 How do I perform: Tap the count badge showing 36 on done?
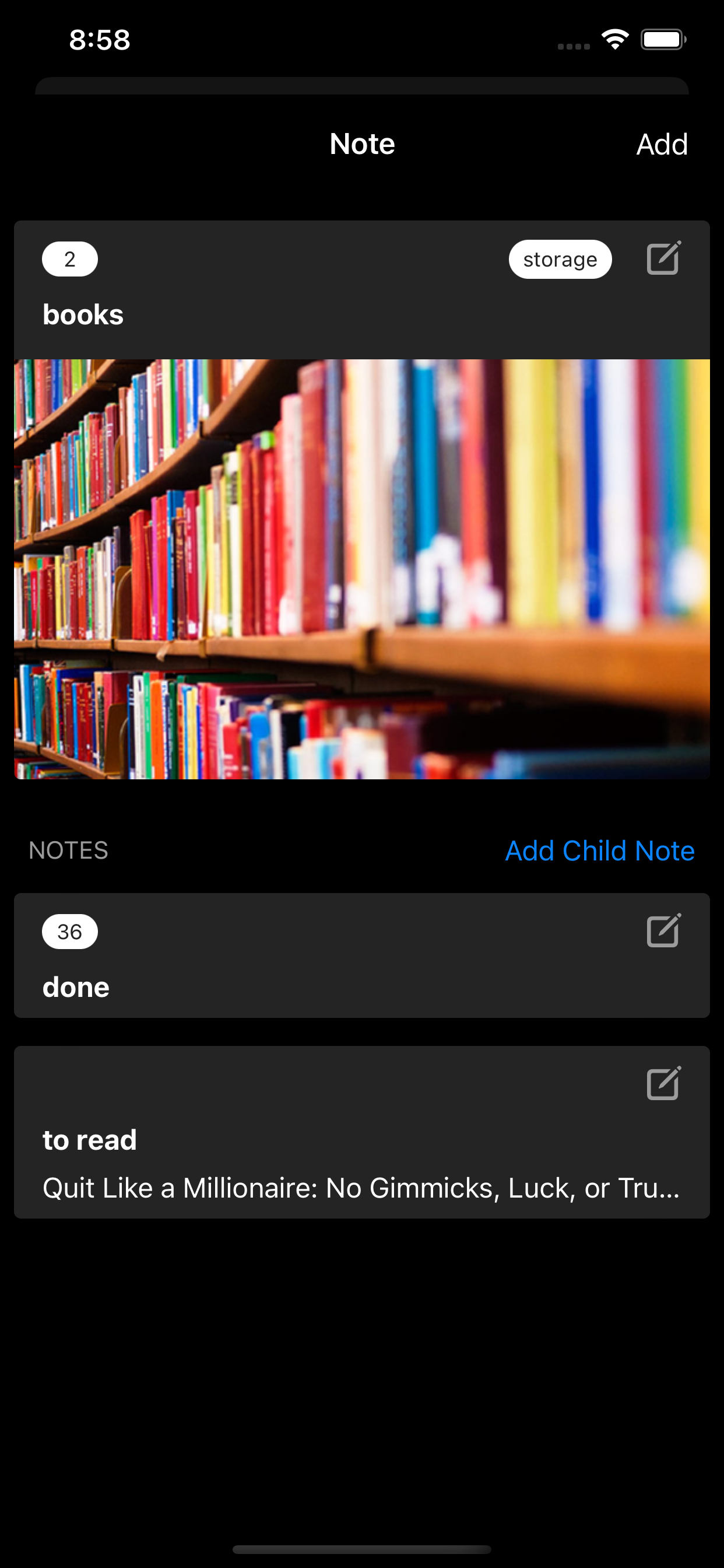click(69, 930)
